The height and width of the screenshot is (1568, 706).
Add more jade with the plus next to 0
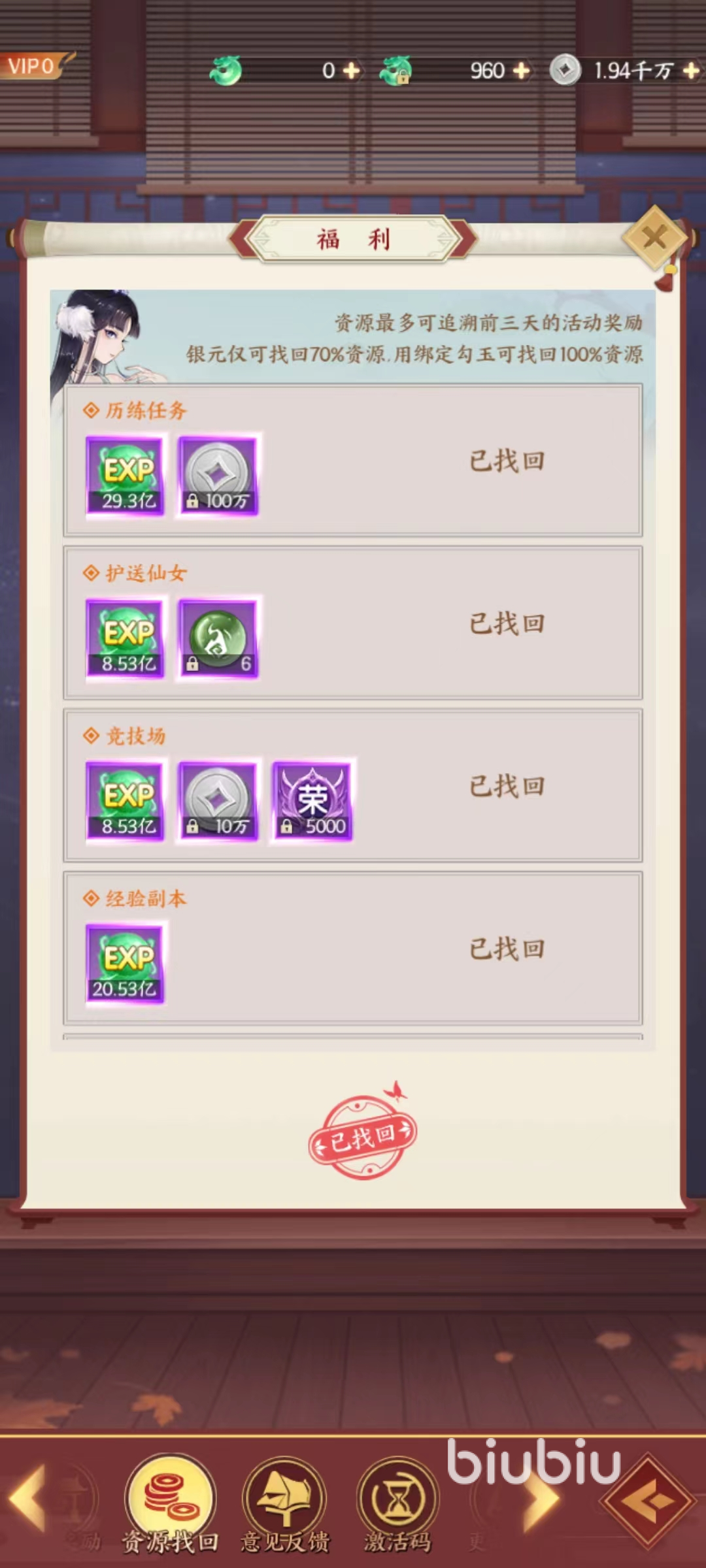[x=352, y=71]
